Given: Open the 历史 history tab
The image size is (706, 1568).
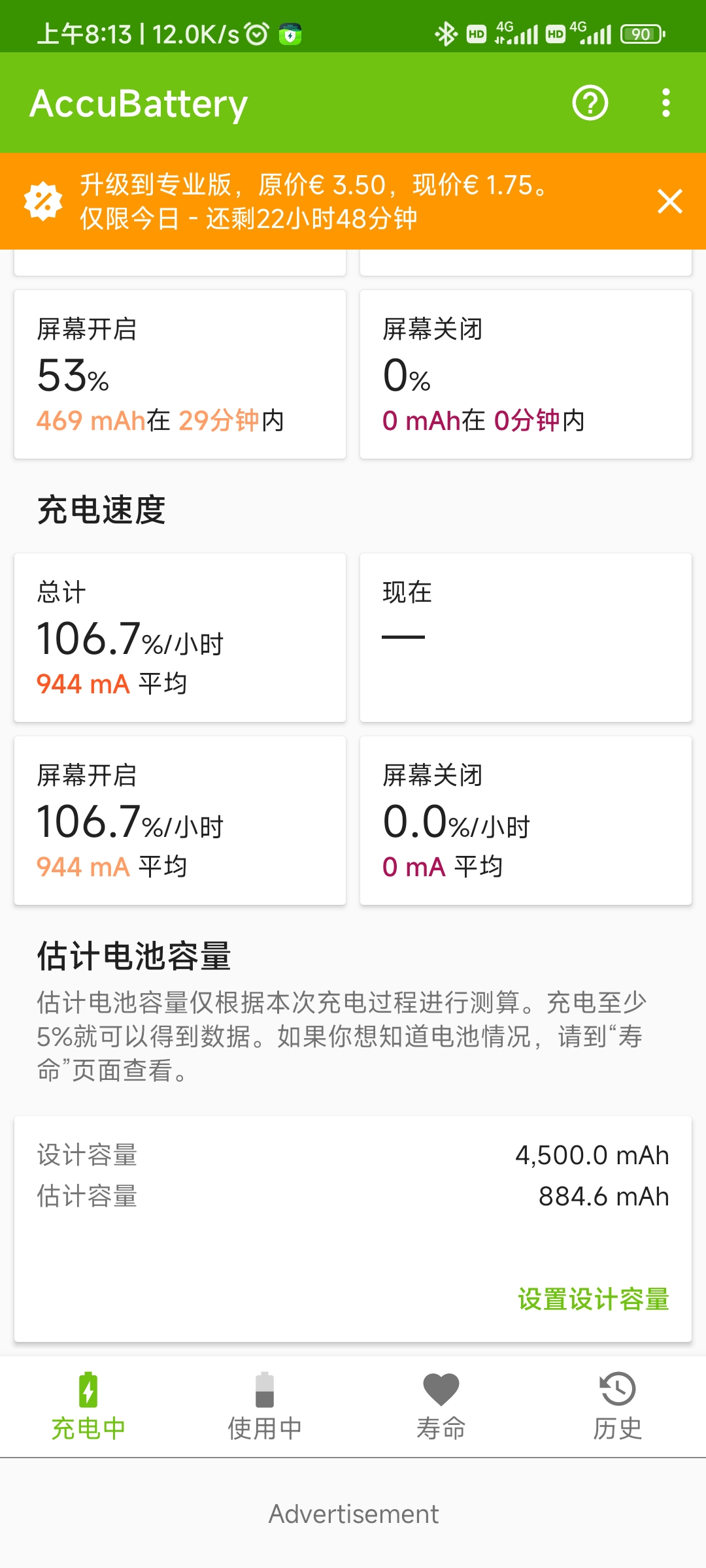Looking at the screenshot, I should 618,1406.
